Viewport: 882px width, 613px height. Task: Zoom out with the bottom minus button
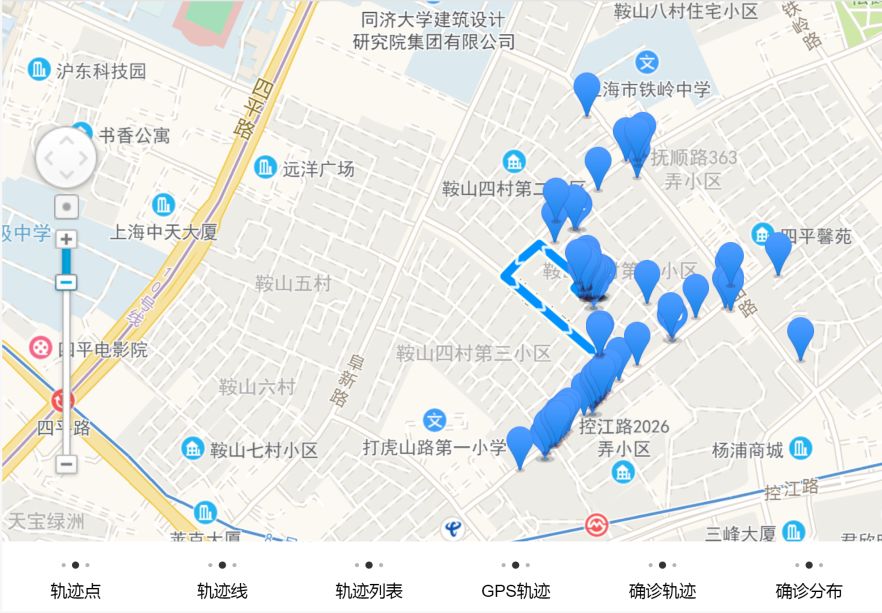[66, 464]
